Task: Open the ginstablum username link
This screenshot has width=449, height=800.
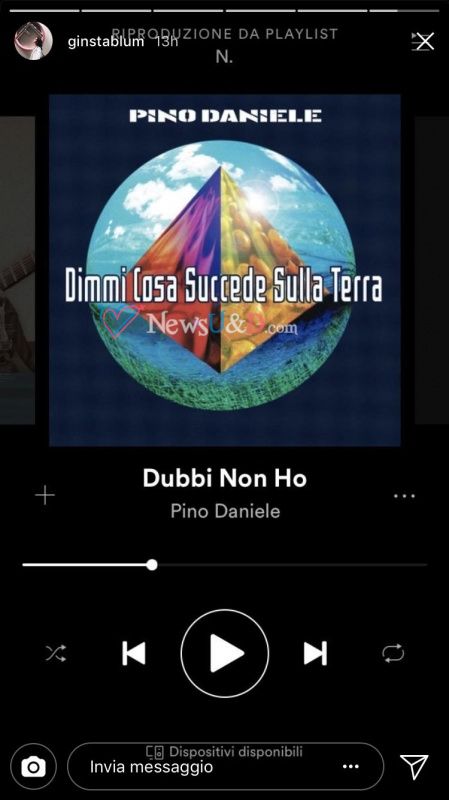Action: click(x=106, y=41)
